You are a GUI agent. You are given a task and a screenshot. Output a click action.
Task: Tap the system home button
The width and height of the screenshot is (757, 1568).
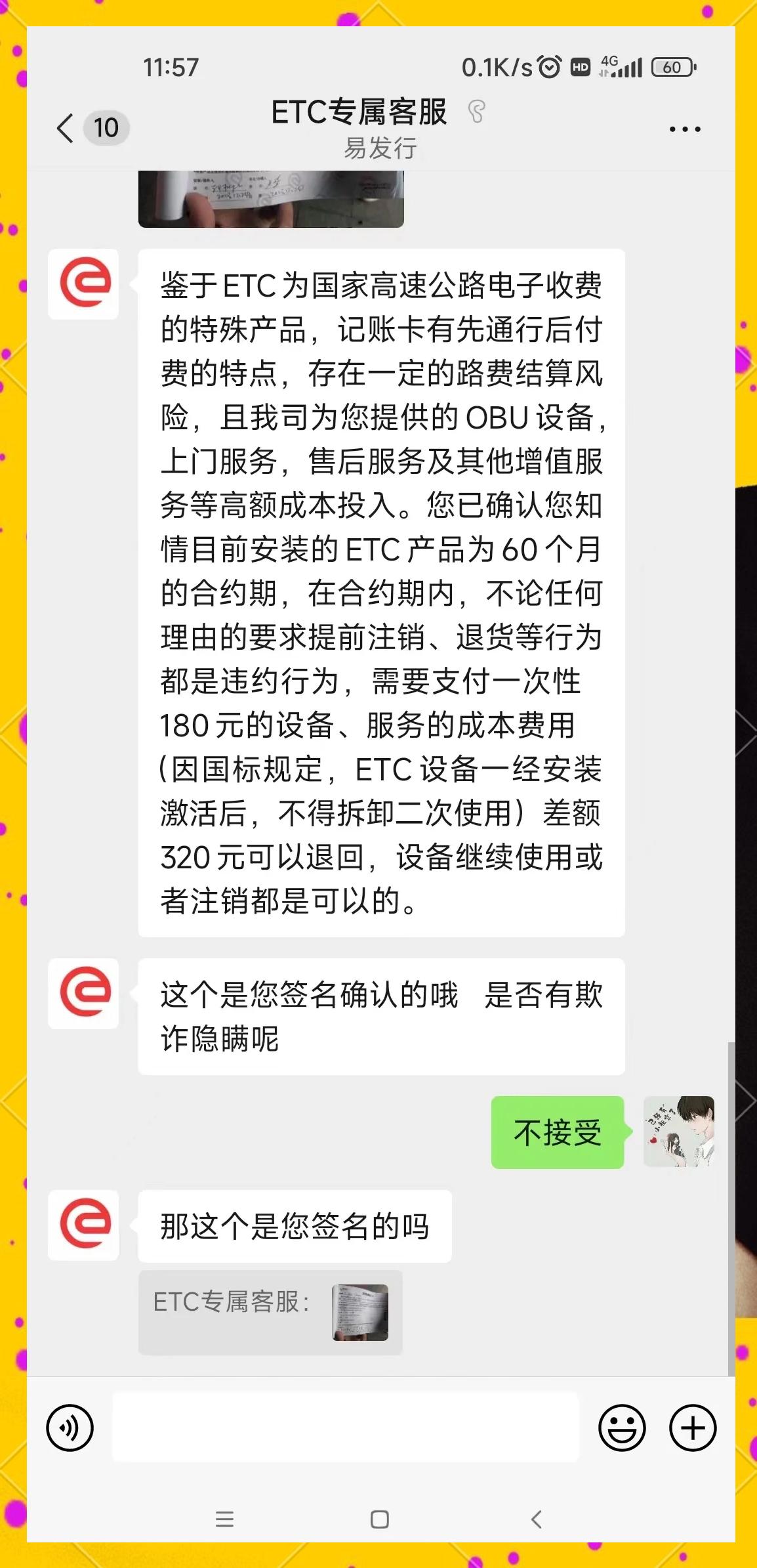tap(380, 1519)
